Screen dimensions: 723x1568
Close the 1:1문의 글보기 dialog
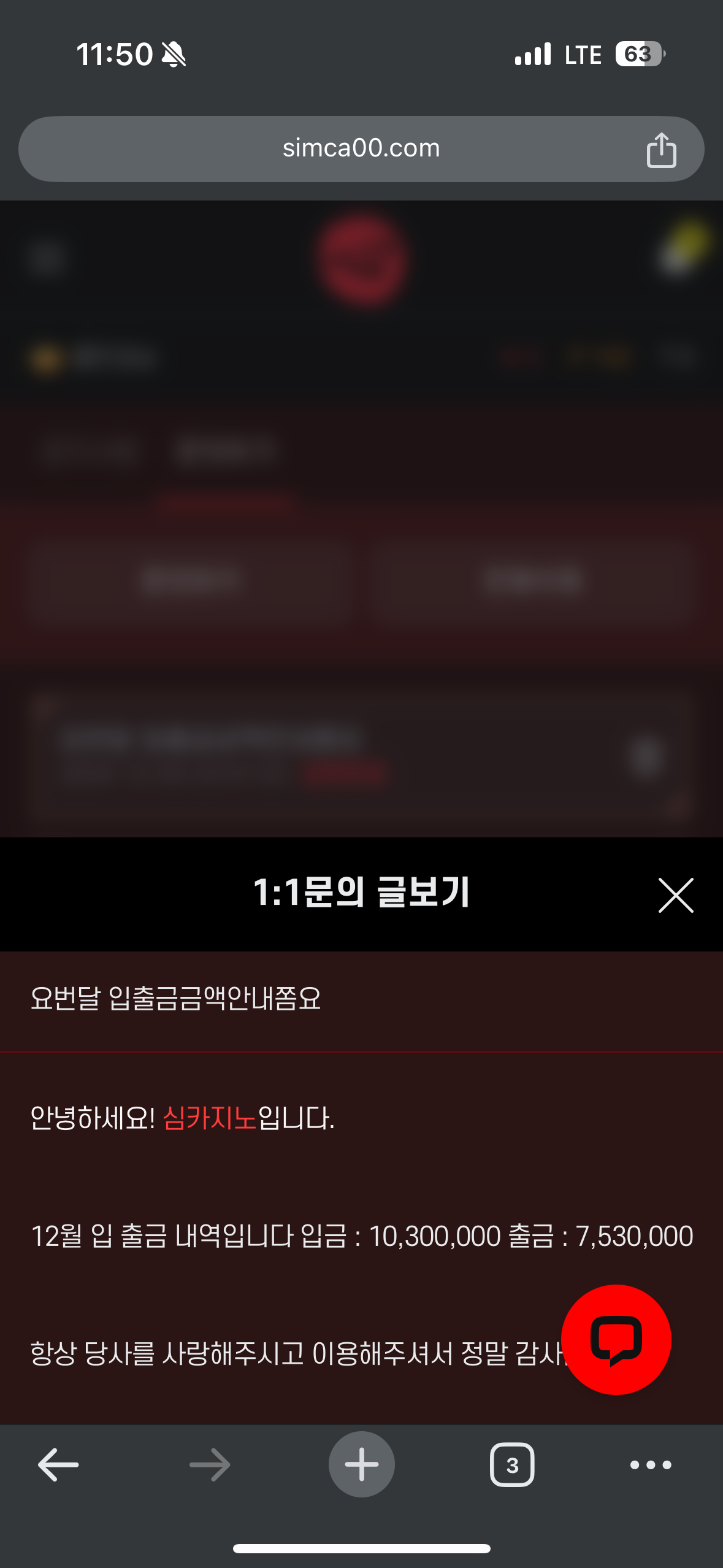coord(676,895)
